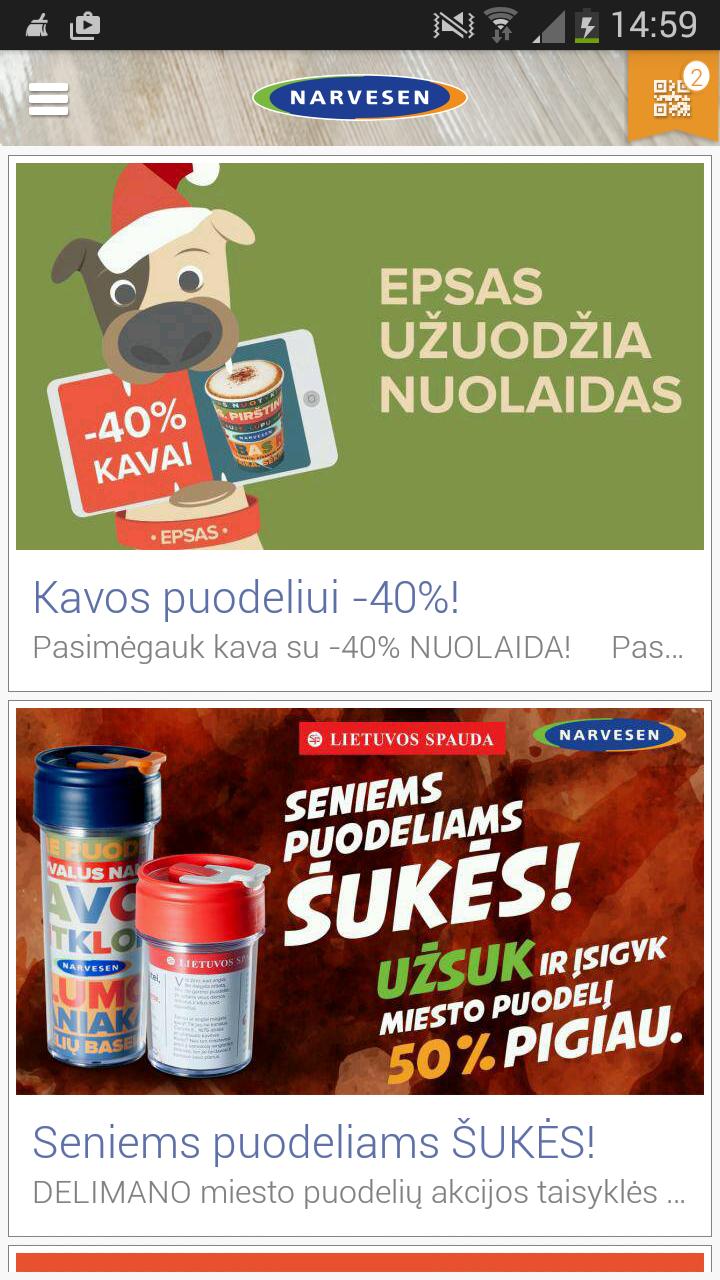The height and width of the screenshot is (1280, 720).
Task: Open the hamburger navigation menu
Action: (x=48, y=99)
